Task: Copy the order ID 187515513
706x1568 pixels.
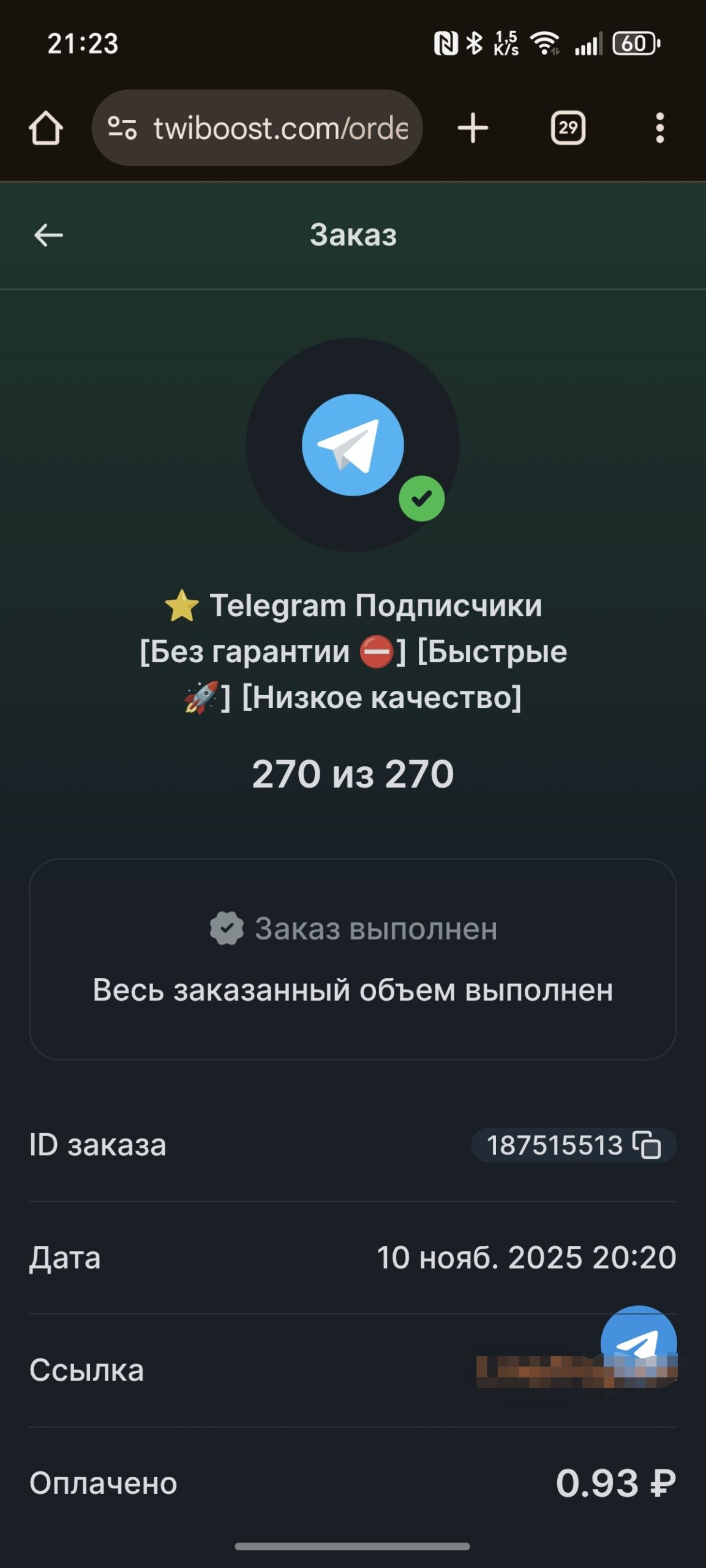Action: [647, 1145]
